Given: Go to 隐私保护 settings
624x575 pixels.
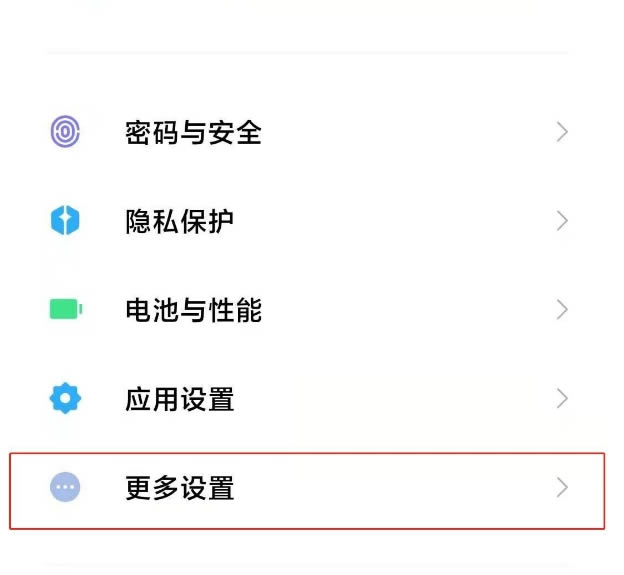Looking at the screenshot, I should (180, 221).
